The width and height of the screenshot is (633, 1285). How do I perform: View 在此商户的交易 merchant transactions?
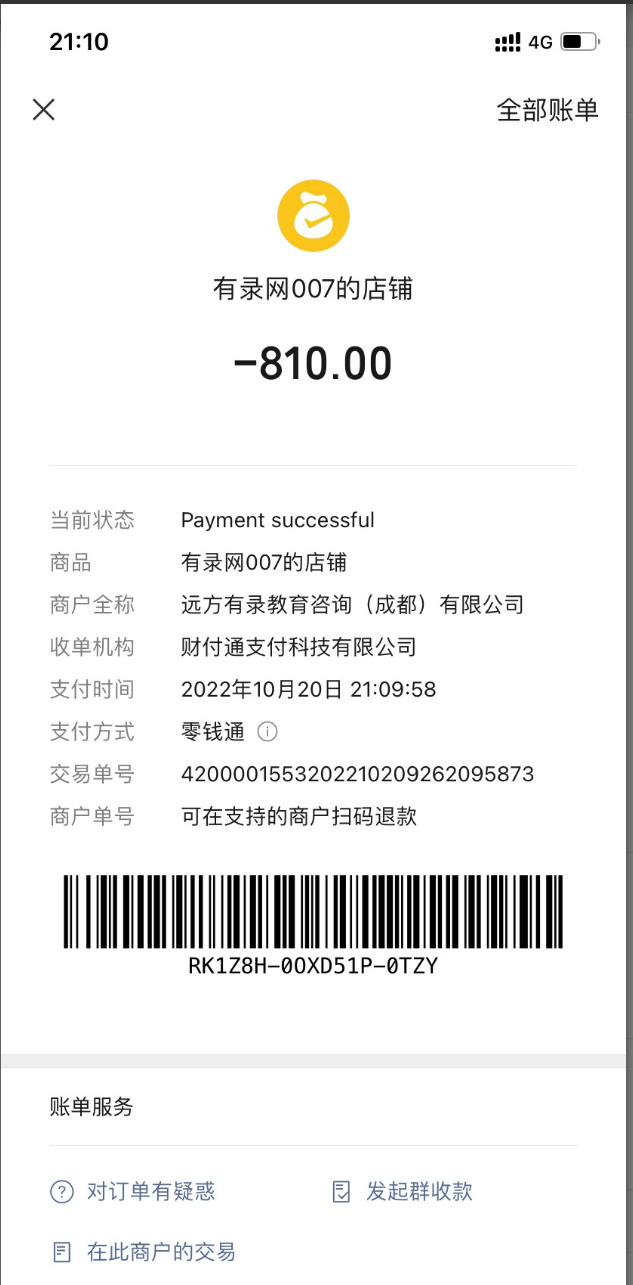click(x=143, y=1251)
